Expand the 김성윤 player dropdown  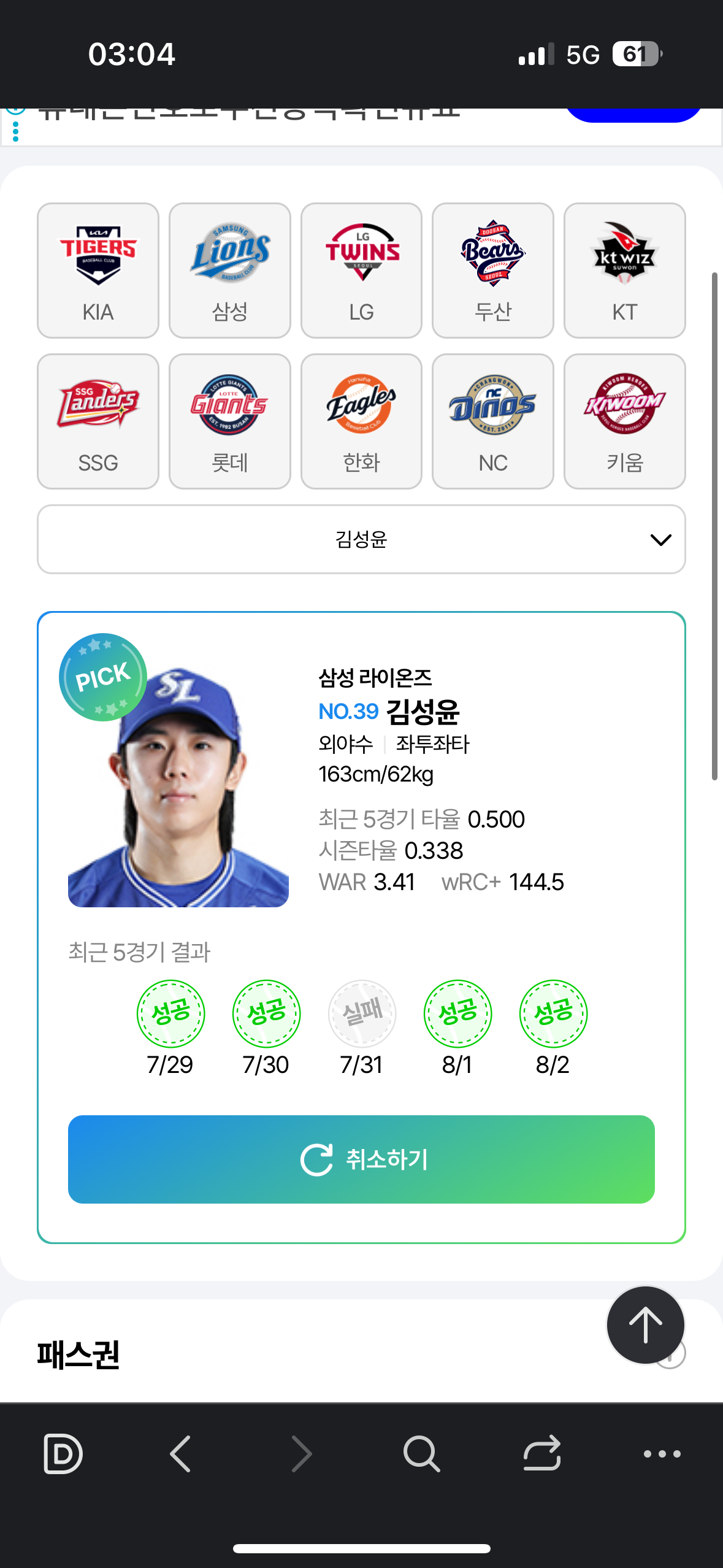[x=361, y=539]
